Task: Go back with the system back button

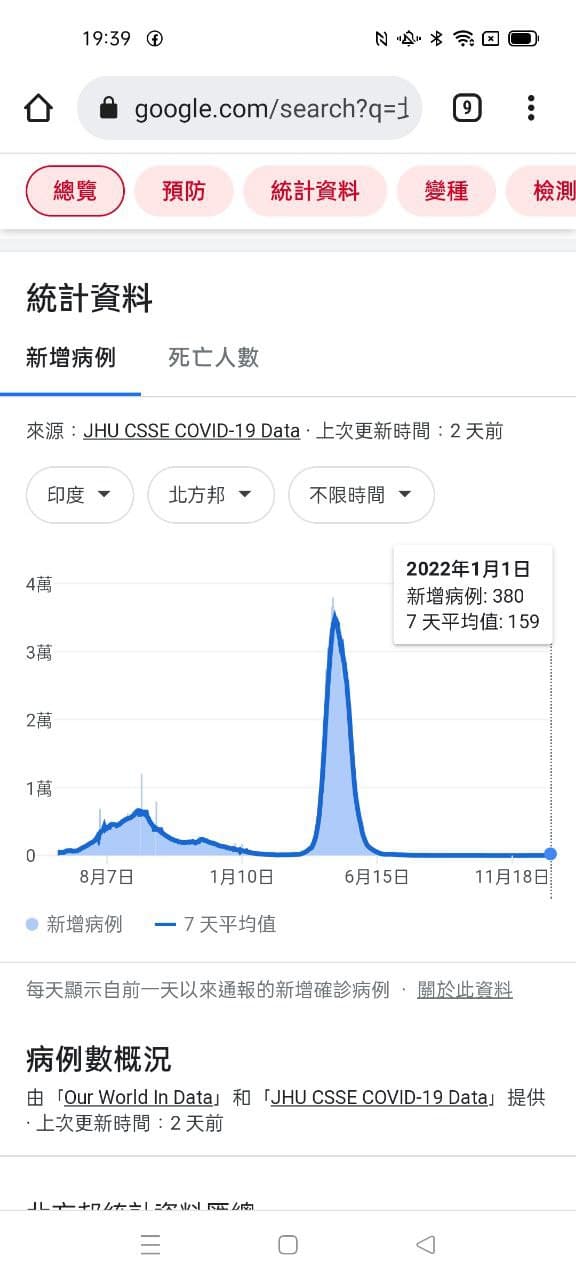Action: [x=425, y=1244]
